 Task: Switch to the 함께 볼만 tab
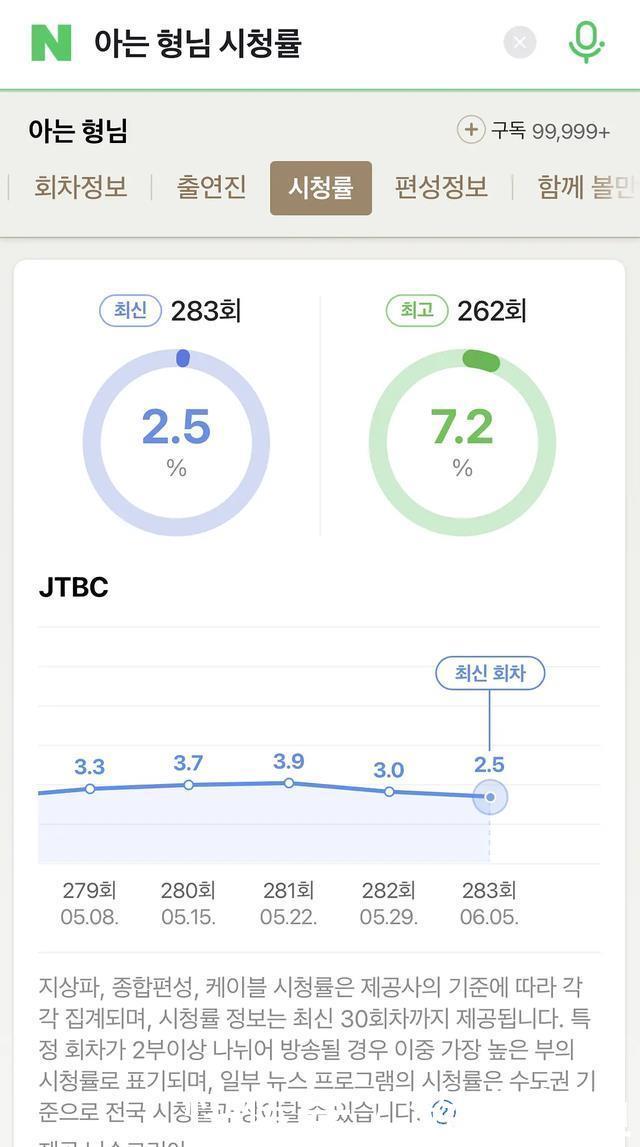pos(585,187)
